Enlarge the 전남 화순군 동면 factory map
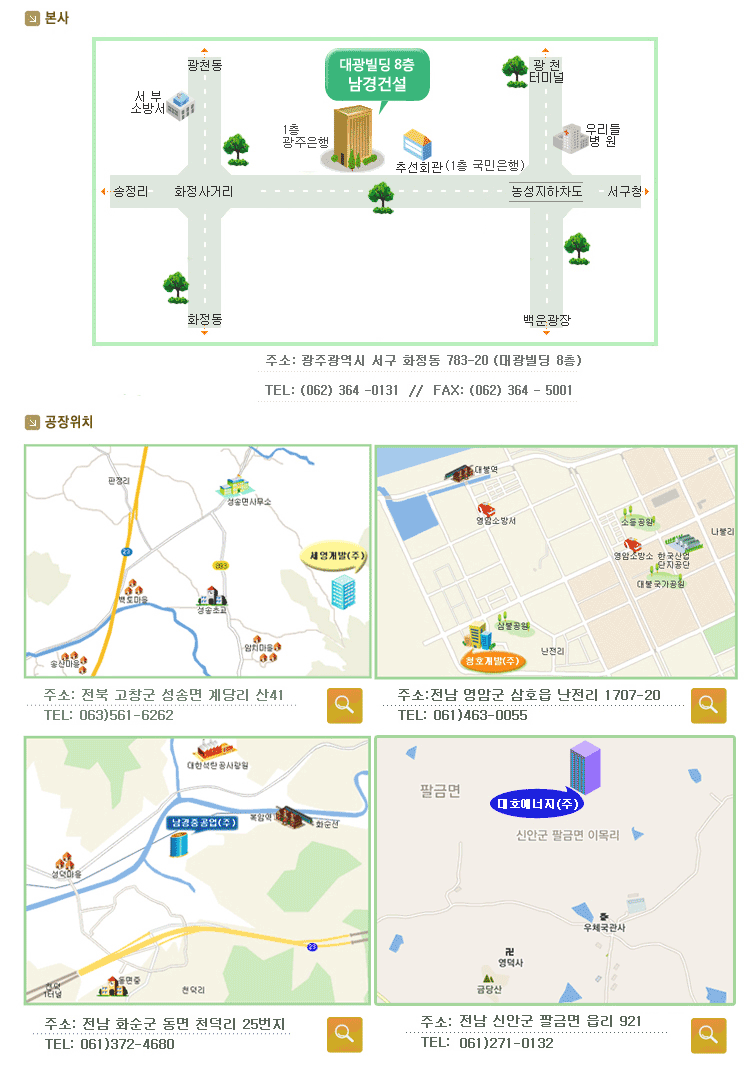The height and width of the screenshot is (1066, 753). pyautogui.click(x=344, y=1034)
